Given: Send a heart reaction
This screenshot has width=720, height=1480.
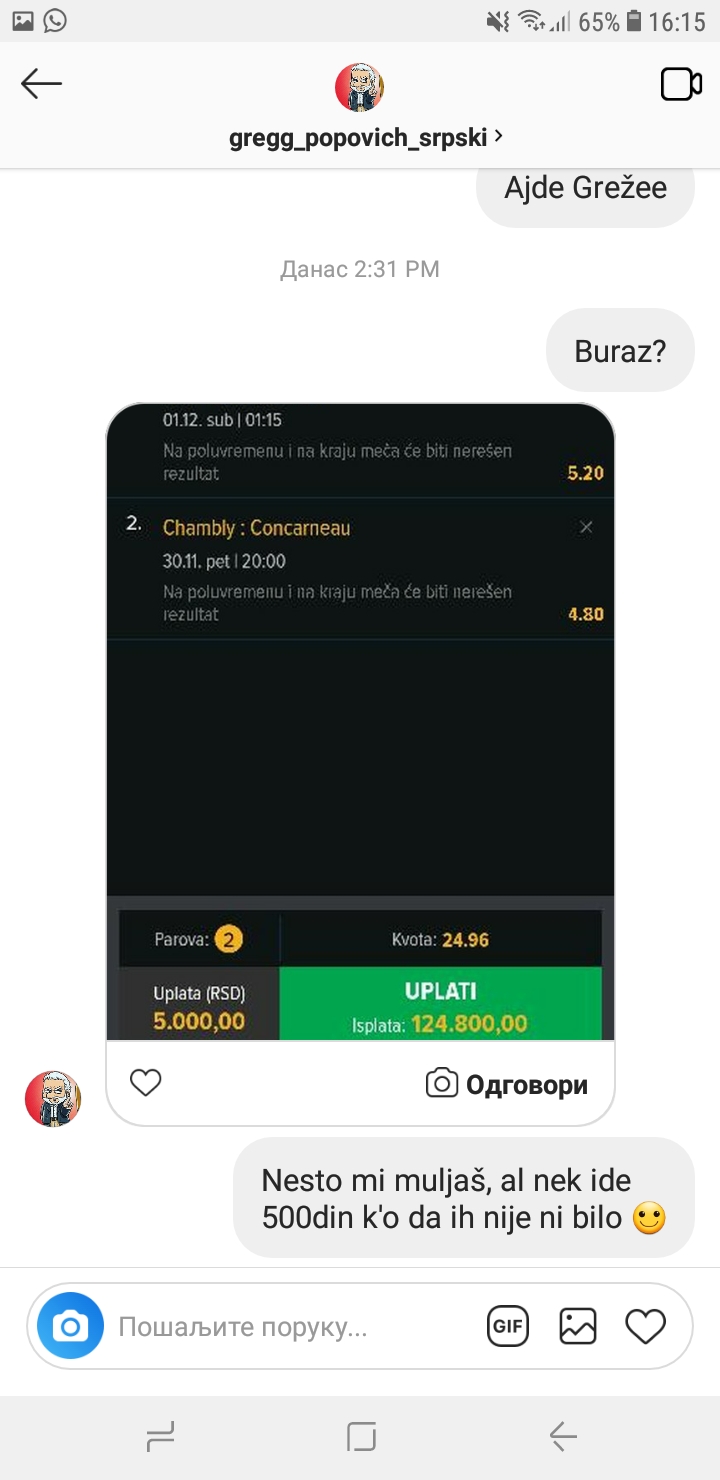Looking at the screenshot, I should [x=645, y=1327].
